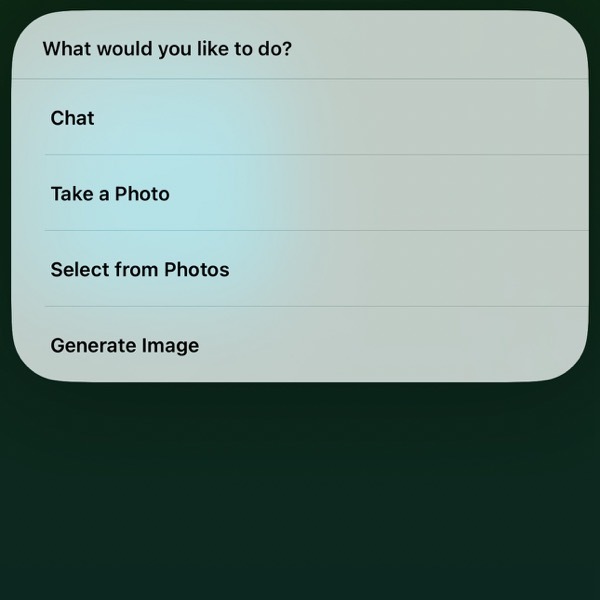Image resolution: width=600 pixels, height=600 pixels.
Task: Choose Take a Photo
Action: coord(110,194)
